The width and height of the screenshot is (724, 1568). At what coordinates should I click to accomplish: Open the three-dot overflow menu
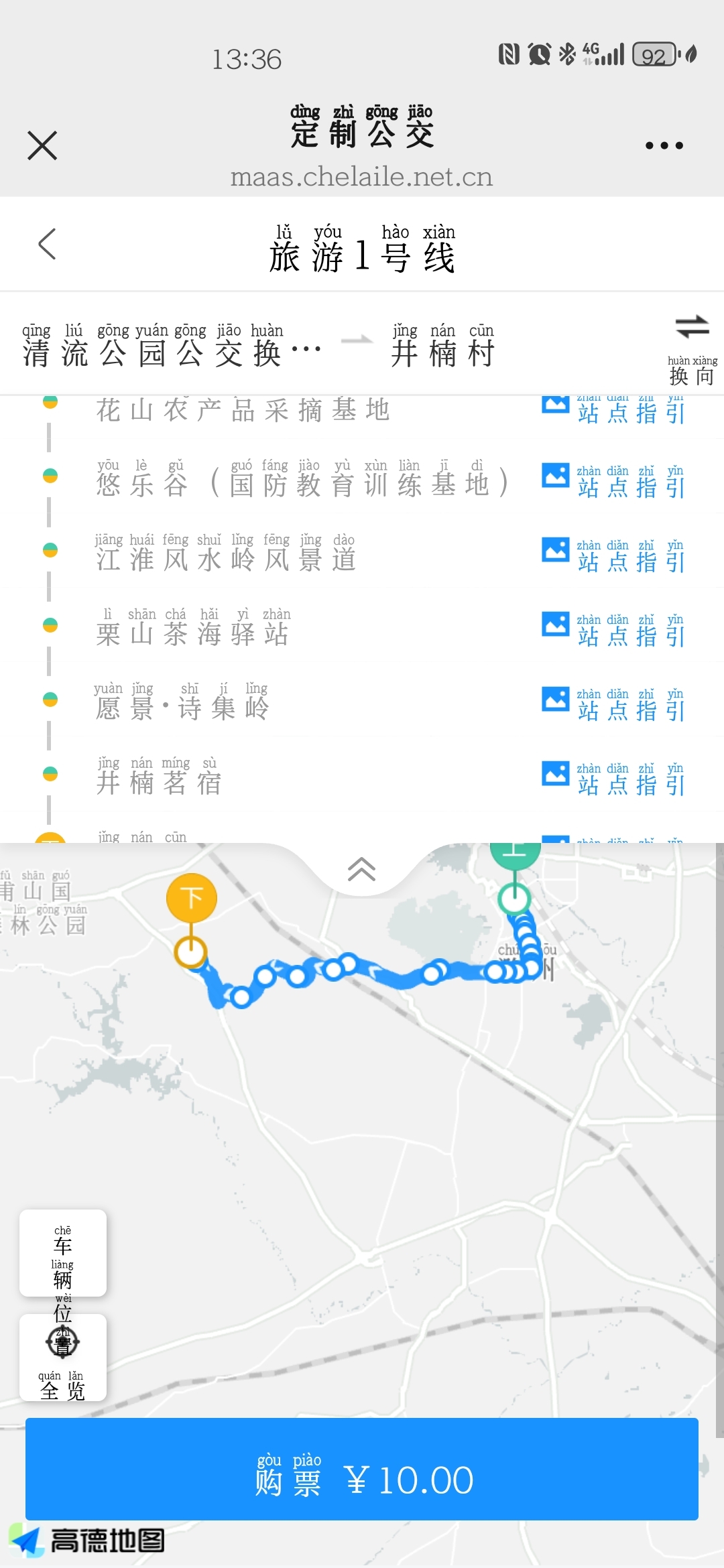[x=664, y=145]
